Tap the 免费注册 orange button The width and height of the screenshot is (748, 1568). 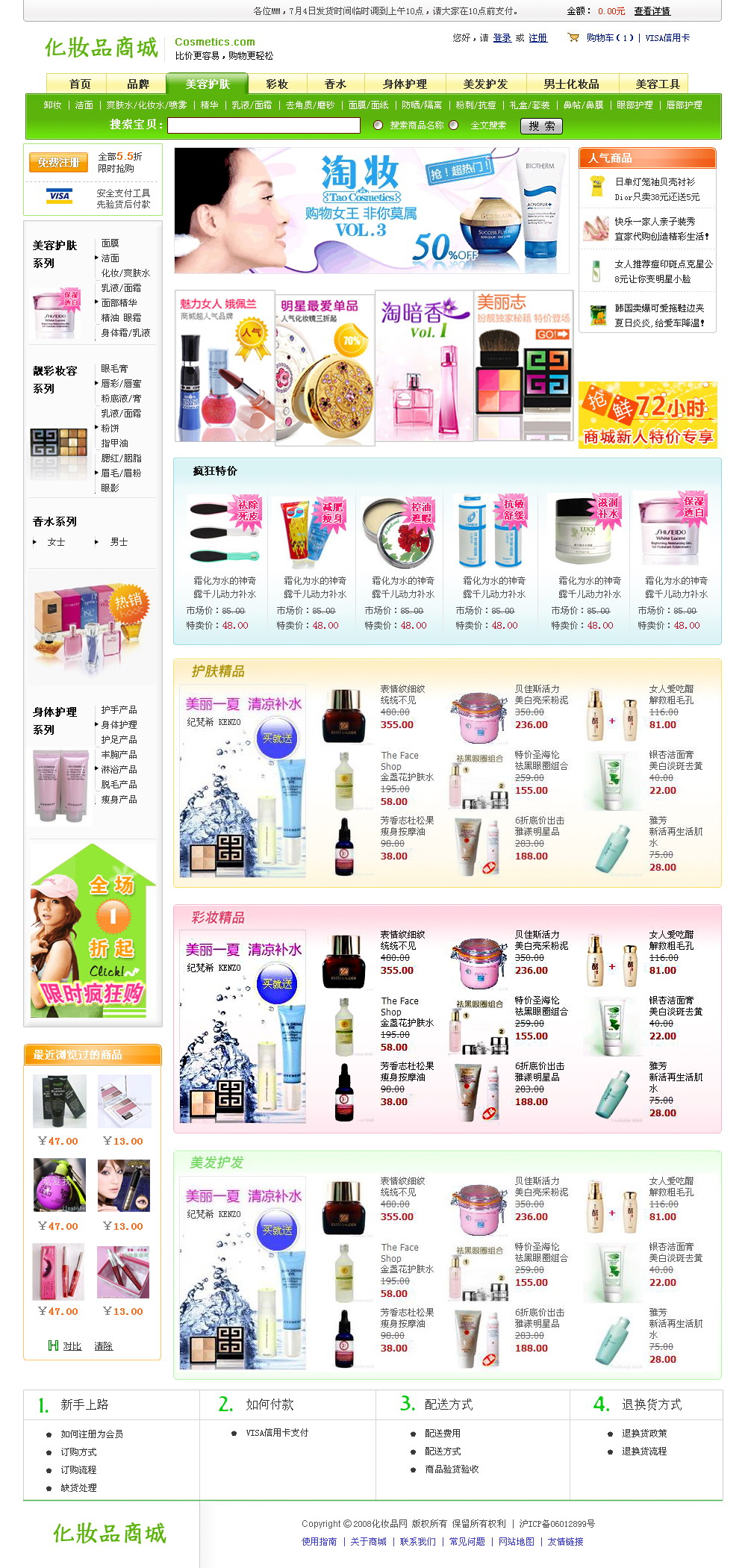pyautogui.click(x=58, y=162)
